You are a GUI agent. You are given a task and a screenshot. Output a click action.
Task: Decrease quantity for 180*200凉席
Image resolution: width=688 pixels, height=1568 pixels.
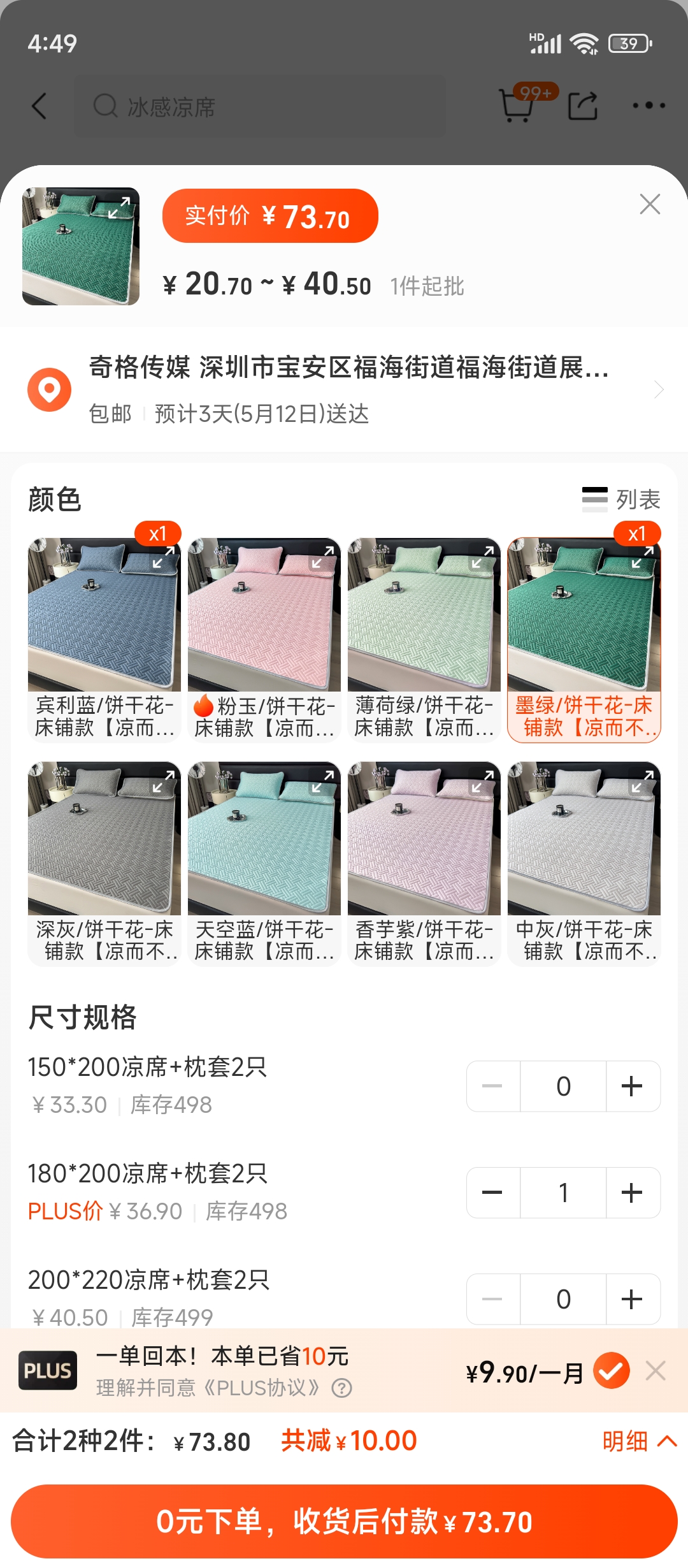(492, 1193)
